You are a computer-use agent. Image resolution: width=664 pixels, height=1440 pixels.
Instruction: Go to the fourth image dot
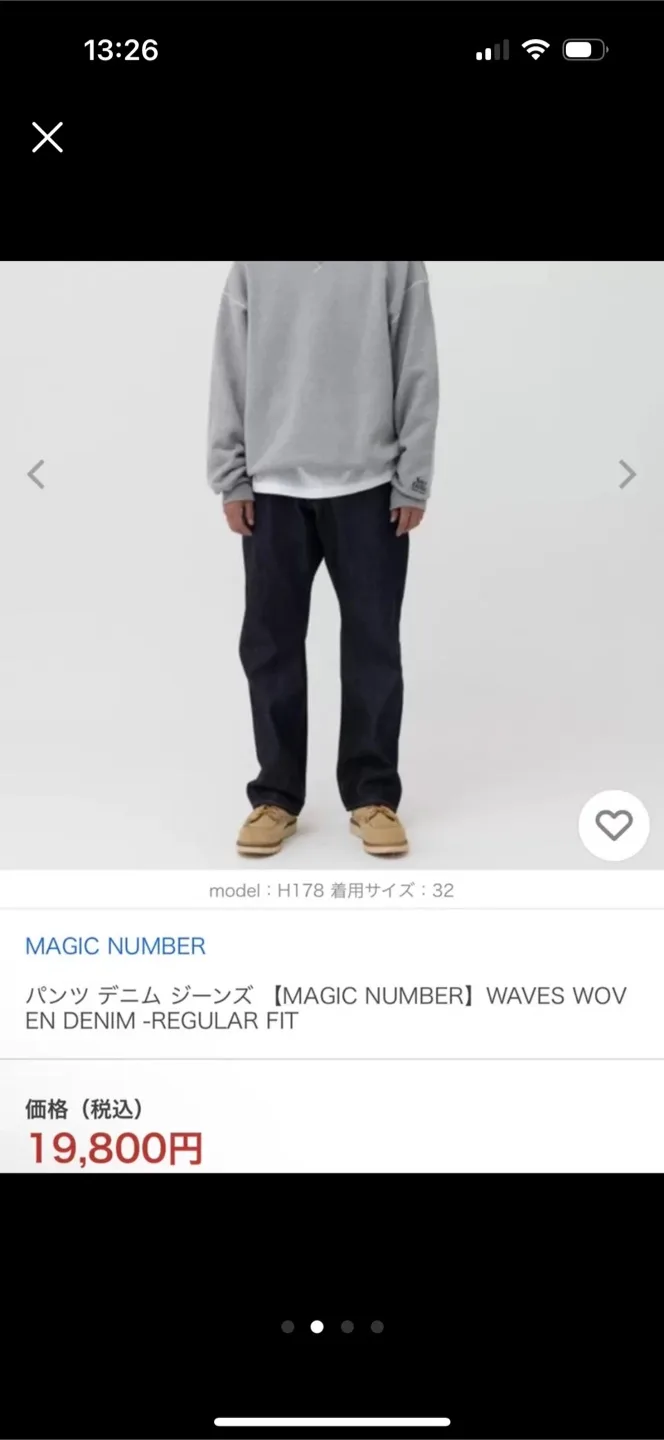(x=377, y=1327)
